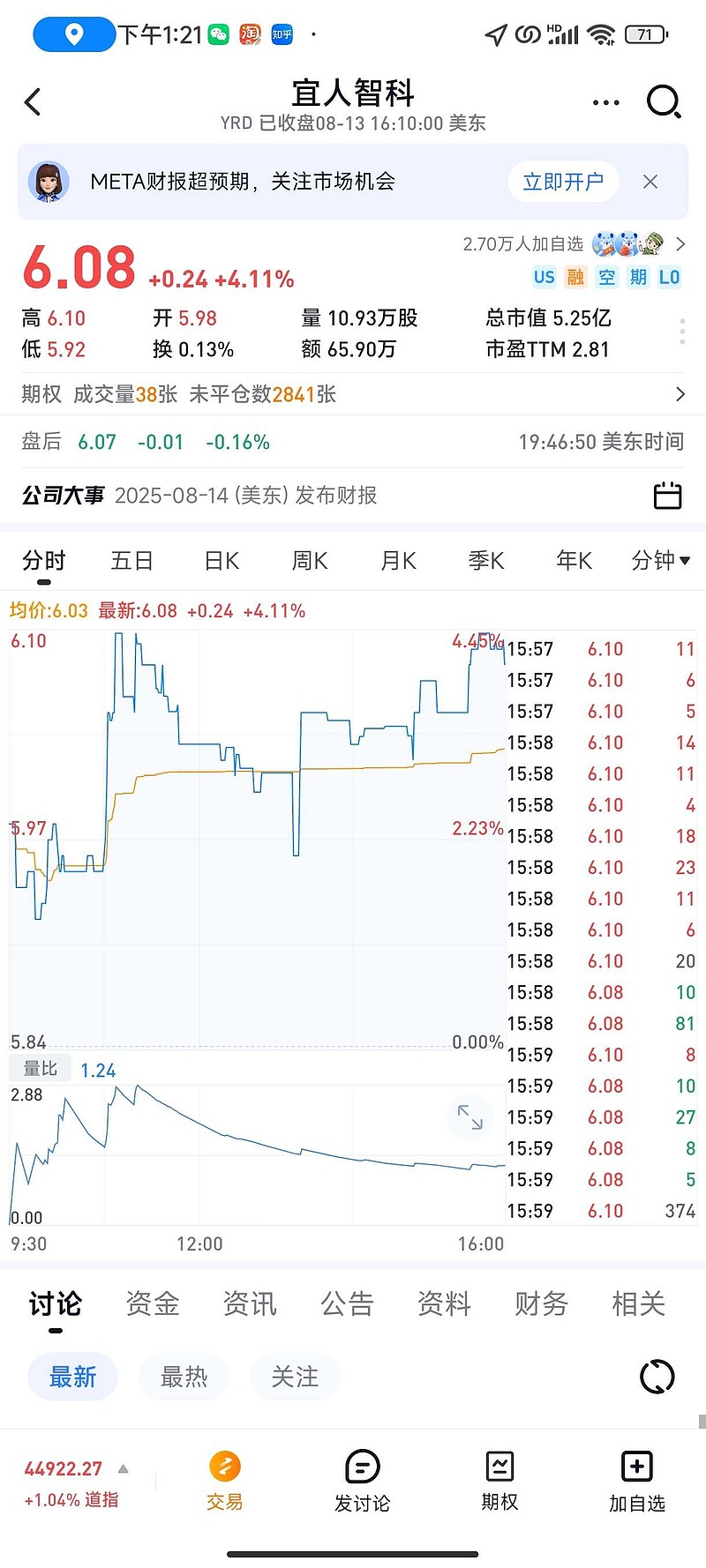Switch to the 资金 section tab
706x1568 pixels.
[153, 1303]
